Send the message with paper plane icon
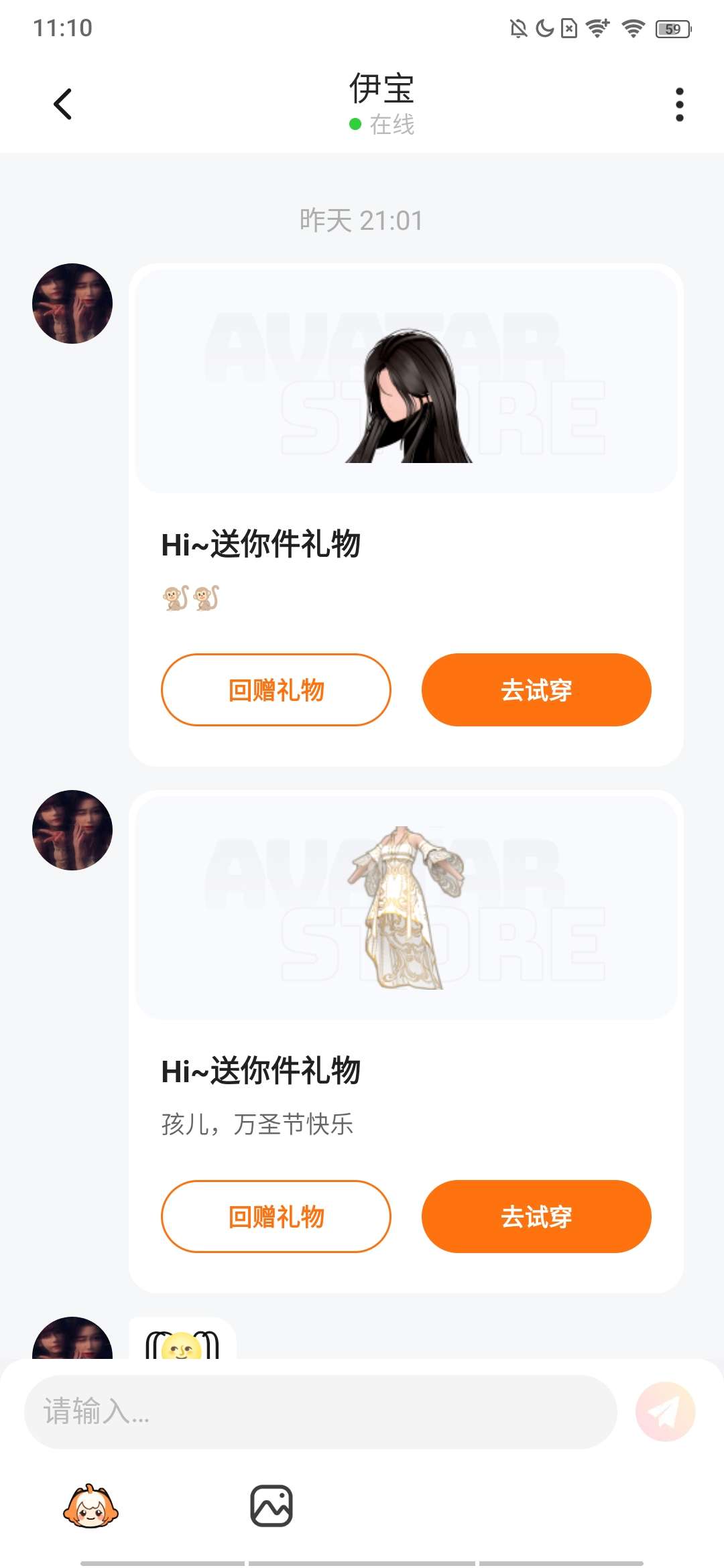This screenshot has width=724, height=1568. 665,1412
